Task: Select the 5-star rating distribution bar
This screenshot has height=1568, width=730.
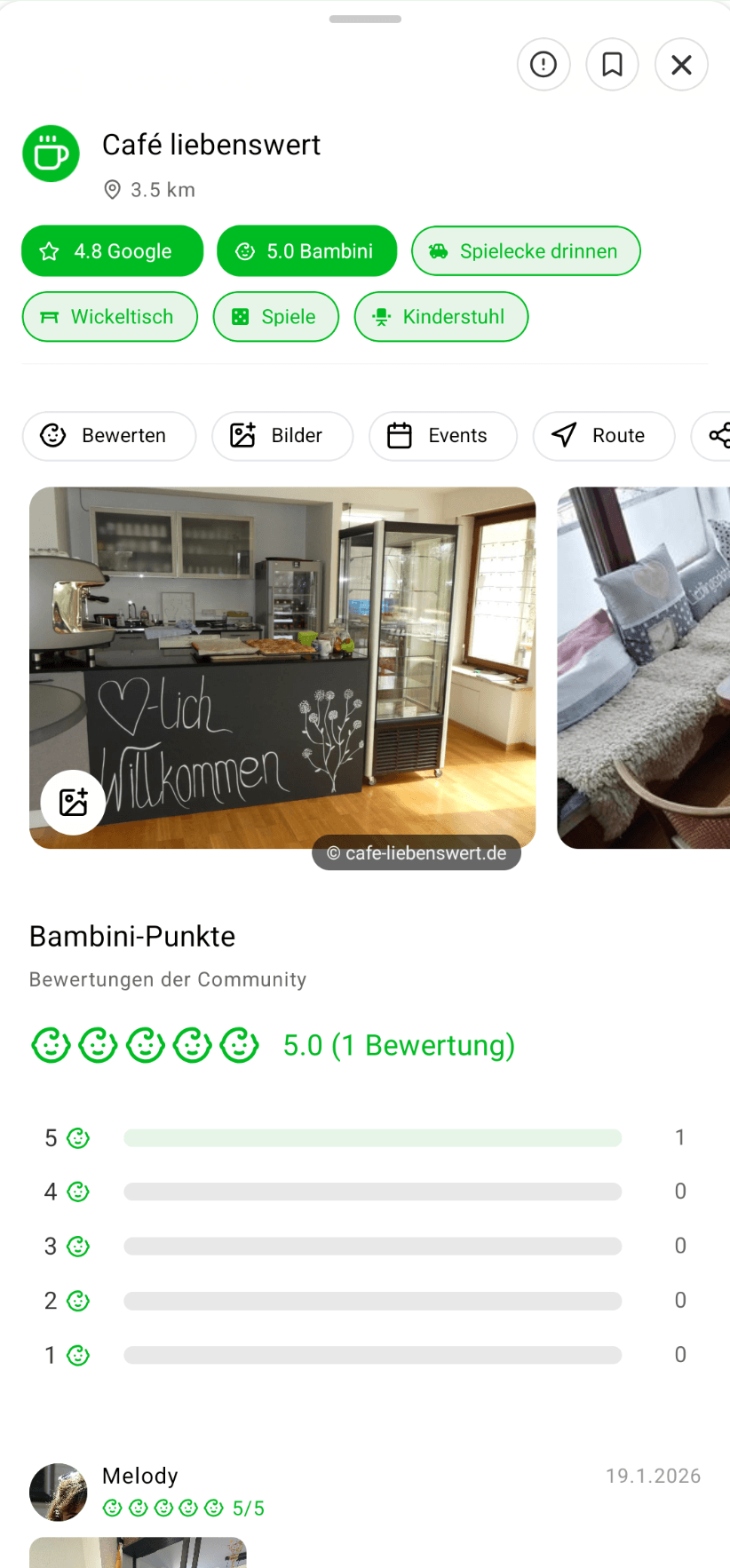Action: [x=373, y=1137]
